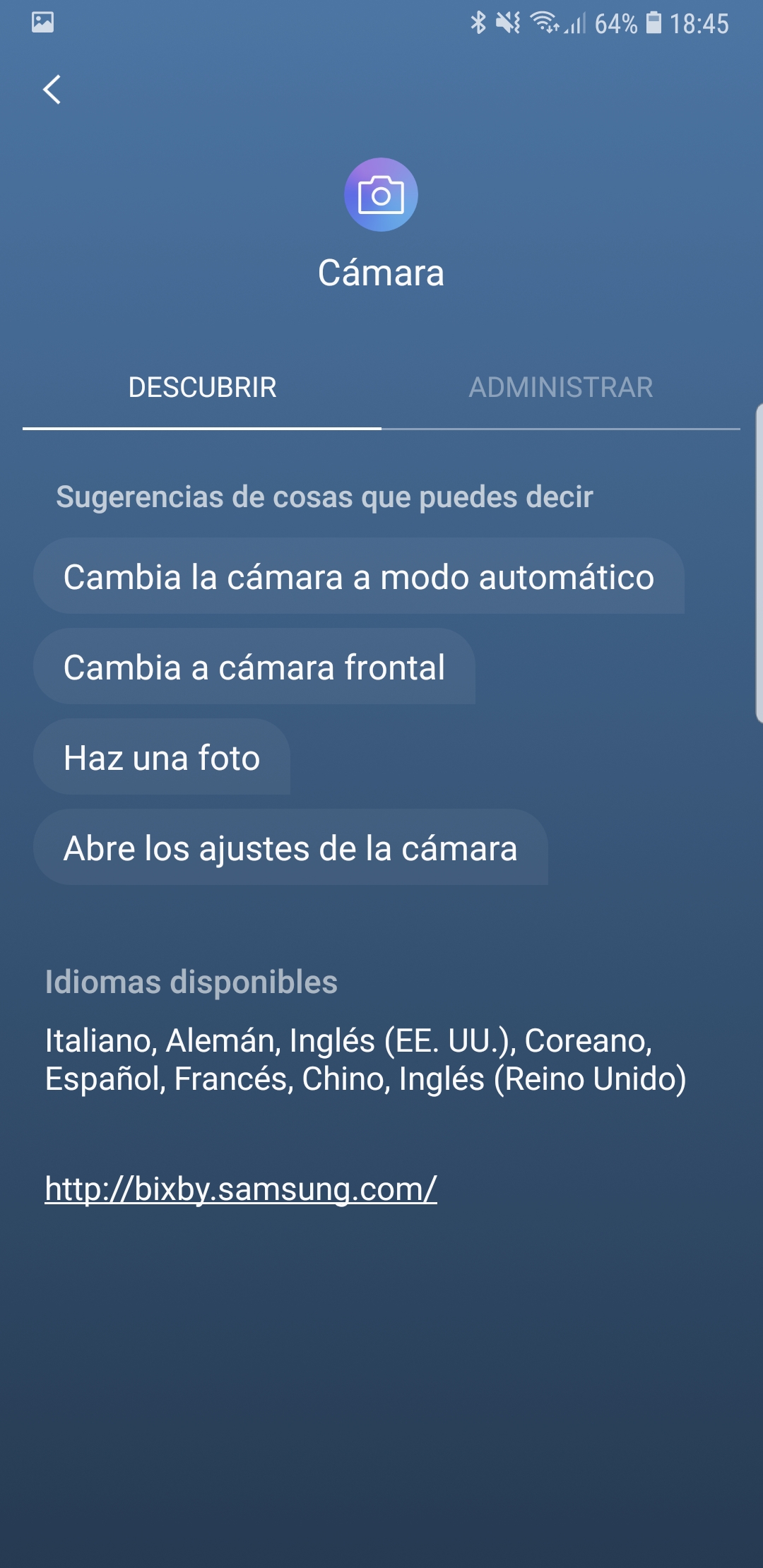The height and width of the screenshot is (1568, 763).
Task: Tap "Cambia la cámara a modo automático" suggestion
Action: pos(359,576)
